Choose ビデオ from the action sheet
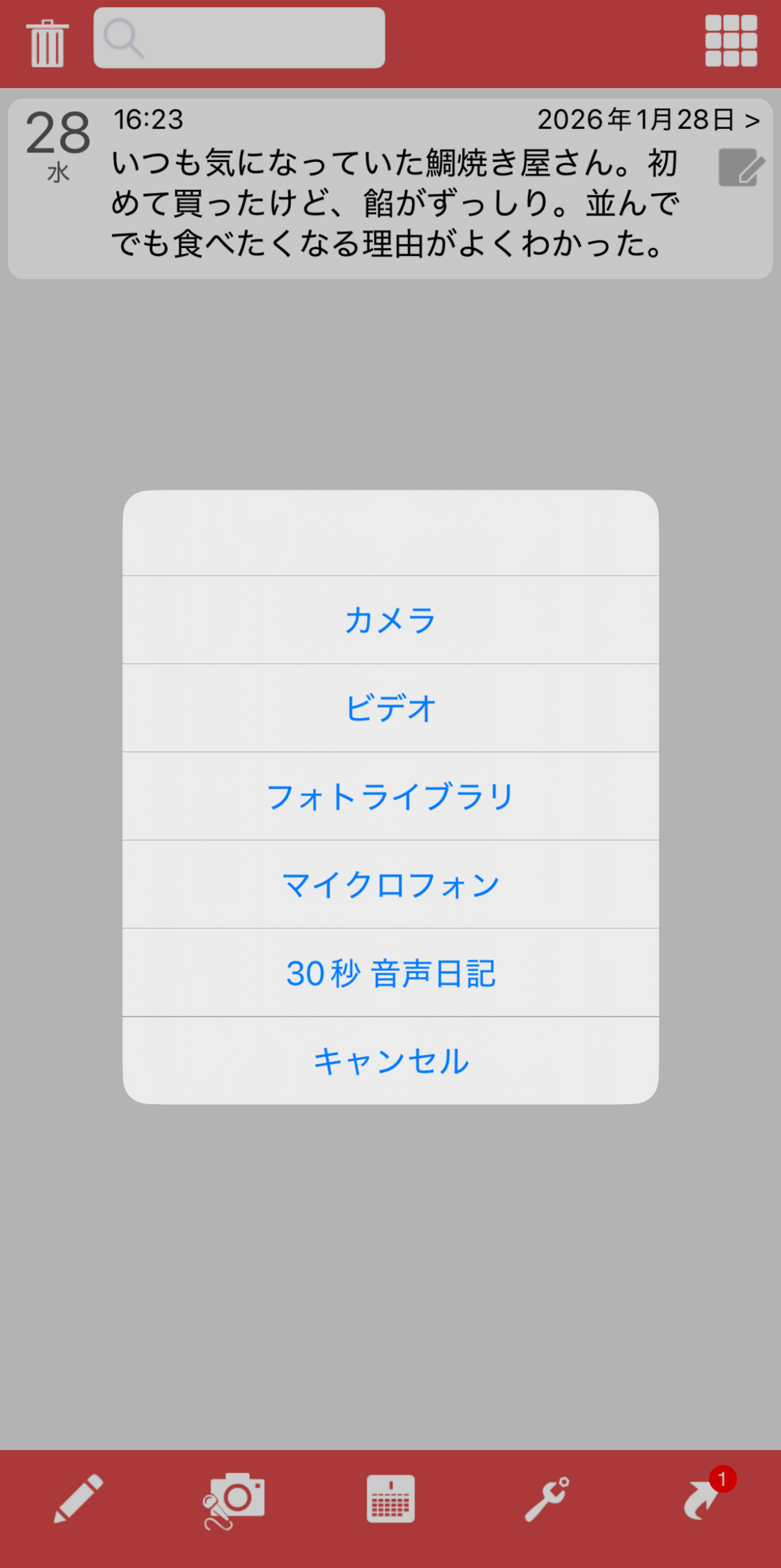 (390, 710)
